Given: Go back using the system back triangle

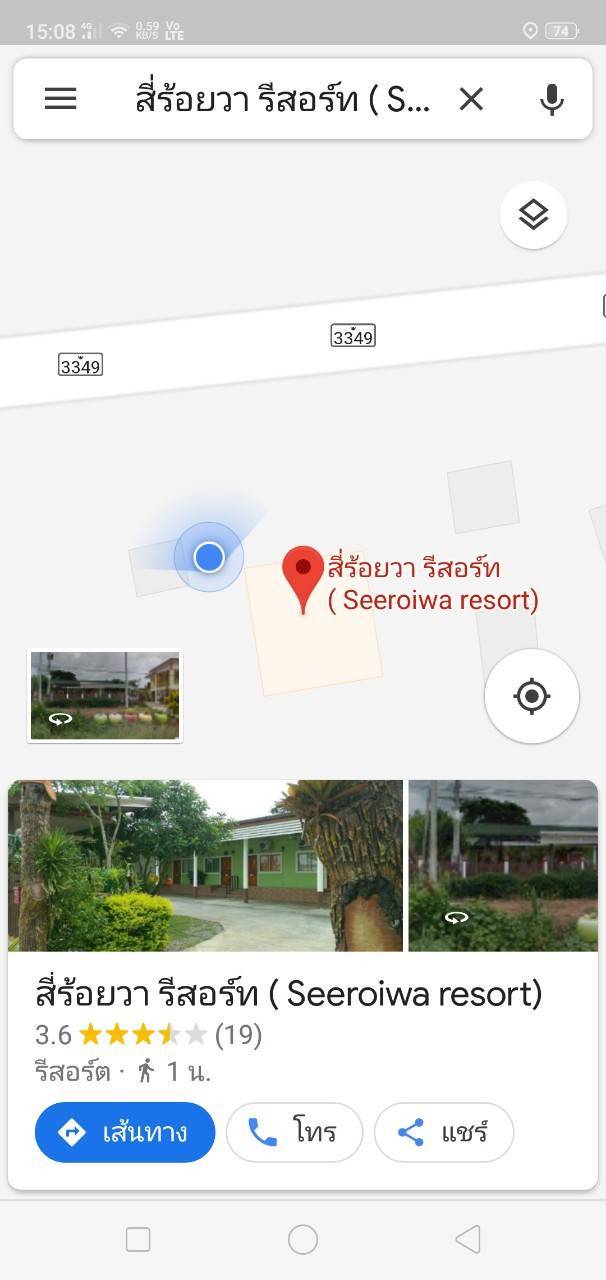Looking at the screenshot, I should pos(467,1239).
